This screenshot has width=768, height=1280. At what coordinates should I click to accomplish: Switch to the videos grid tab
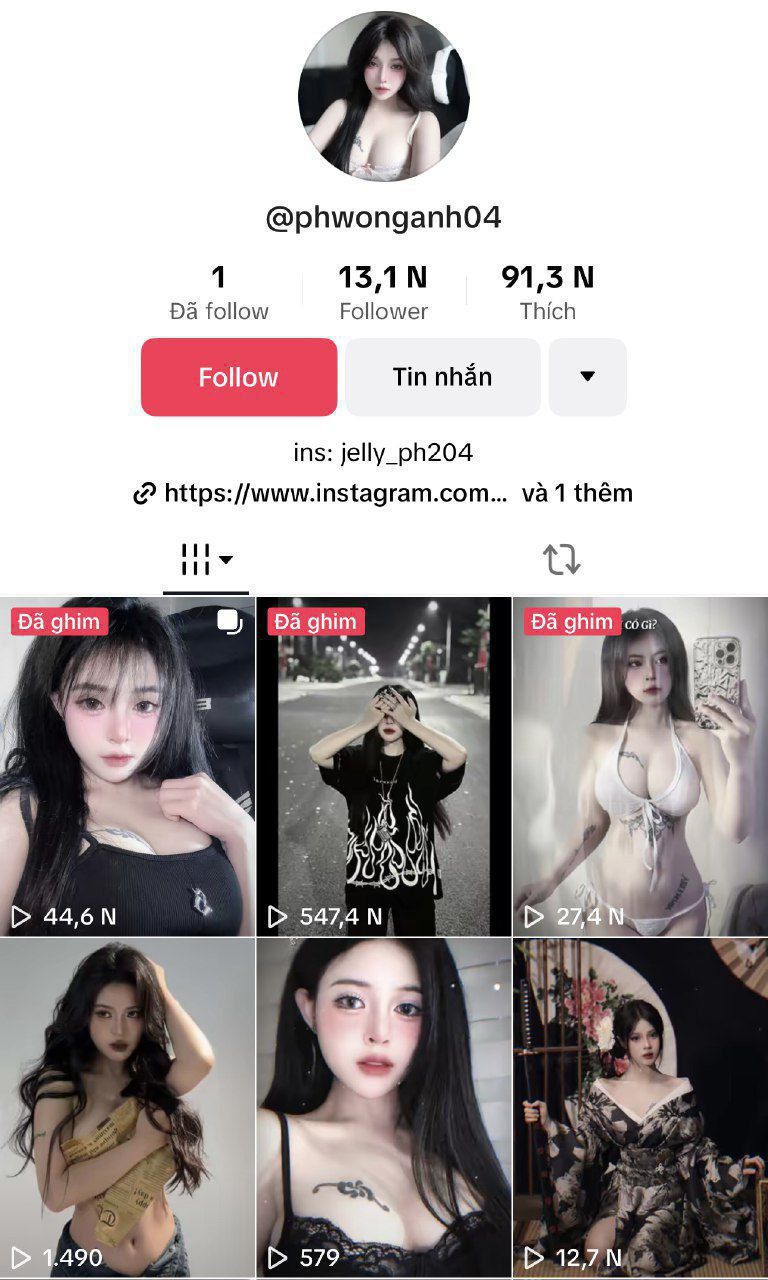pyautogui.click(x=206, y=560)
